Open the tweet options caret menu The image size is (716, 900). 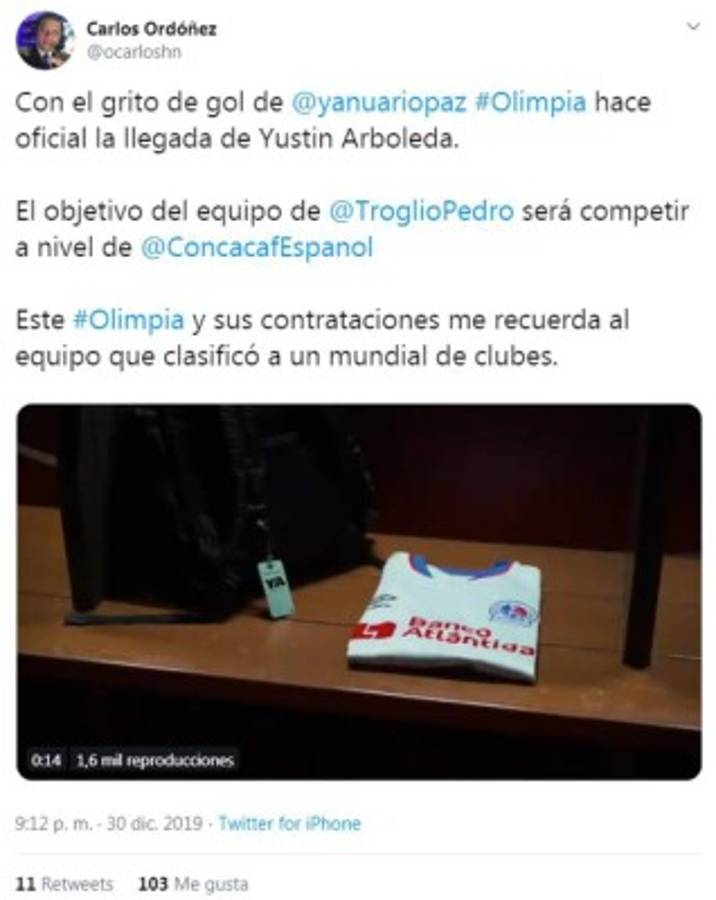click(x=693, y=27)
